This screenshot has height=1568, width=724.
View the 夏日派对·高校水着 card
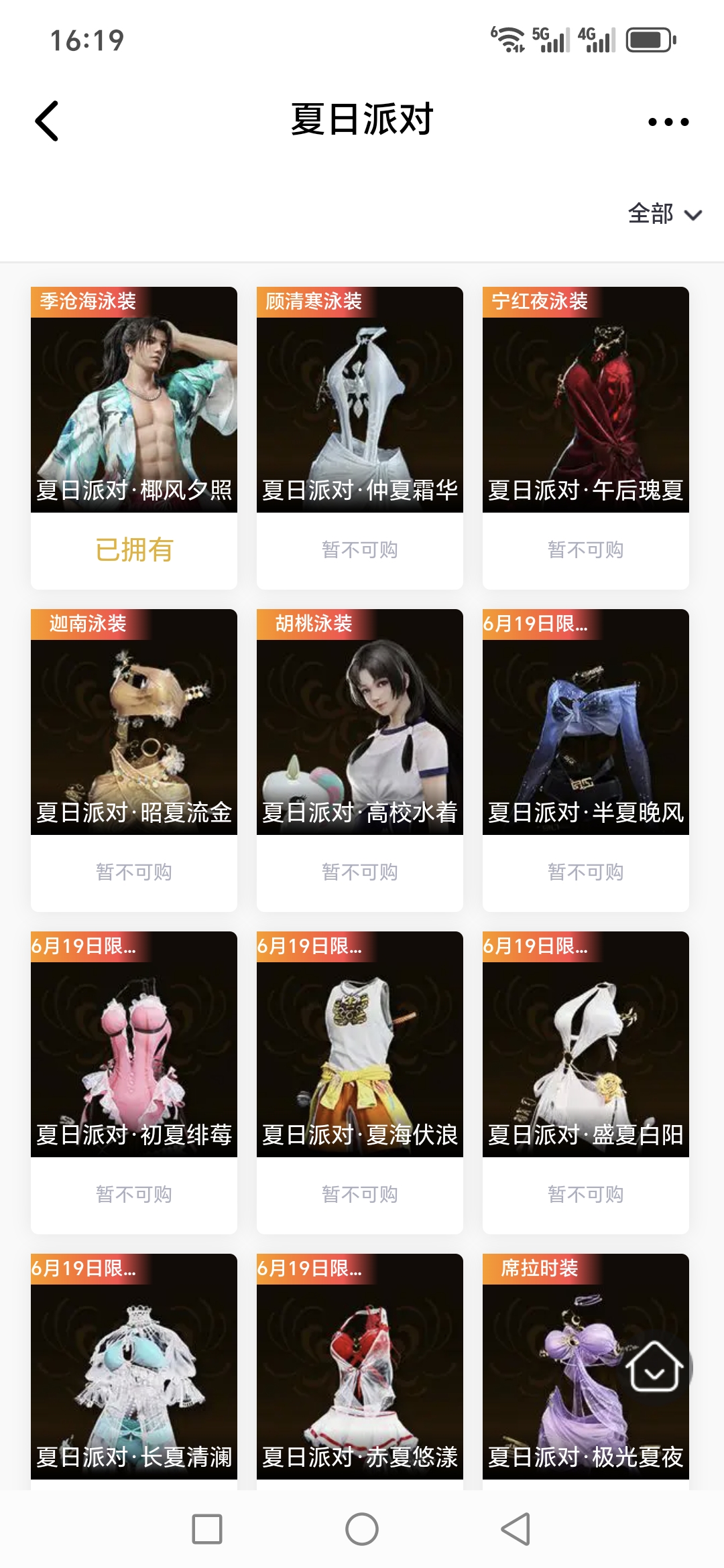(360, 722)
